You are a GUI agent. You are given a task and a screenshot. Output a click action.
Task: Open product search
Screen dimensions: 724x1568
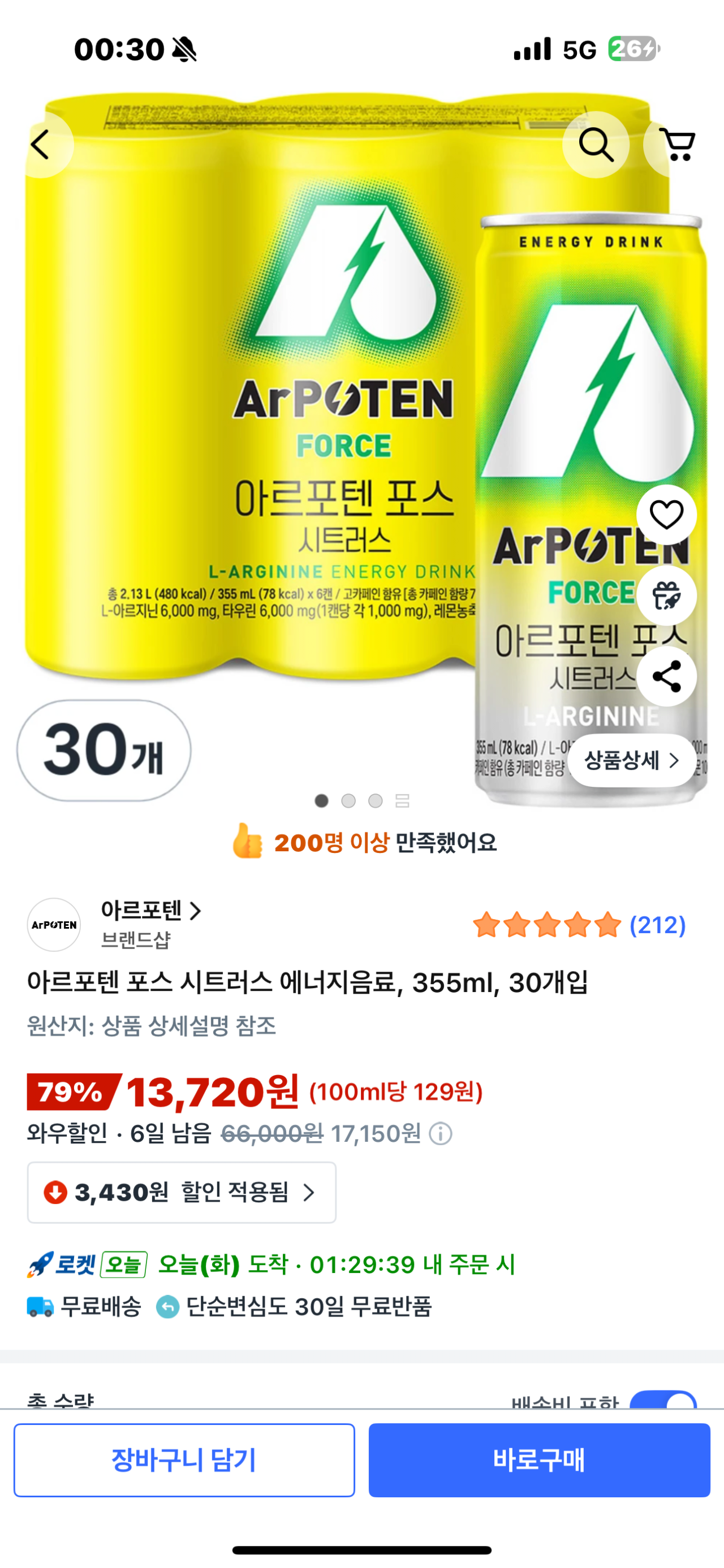[596, 145]
